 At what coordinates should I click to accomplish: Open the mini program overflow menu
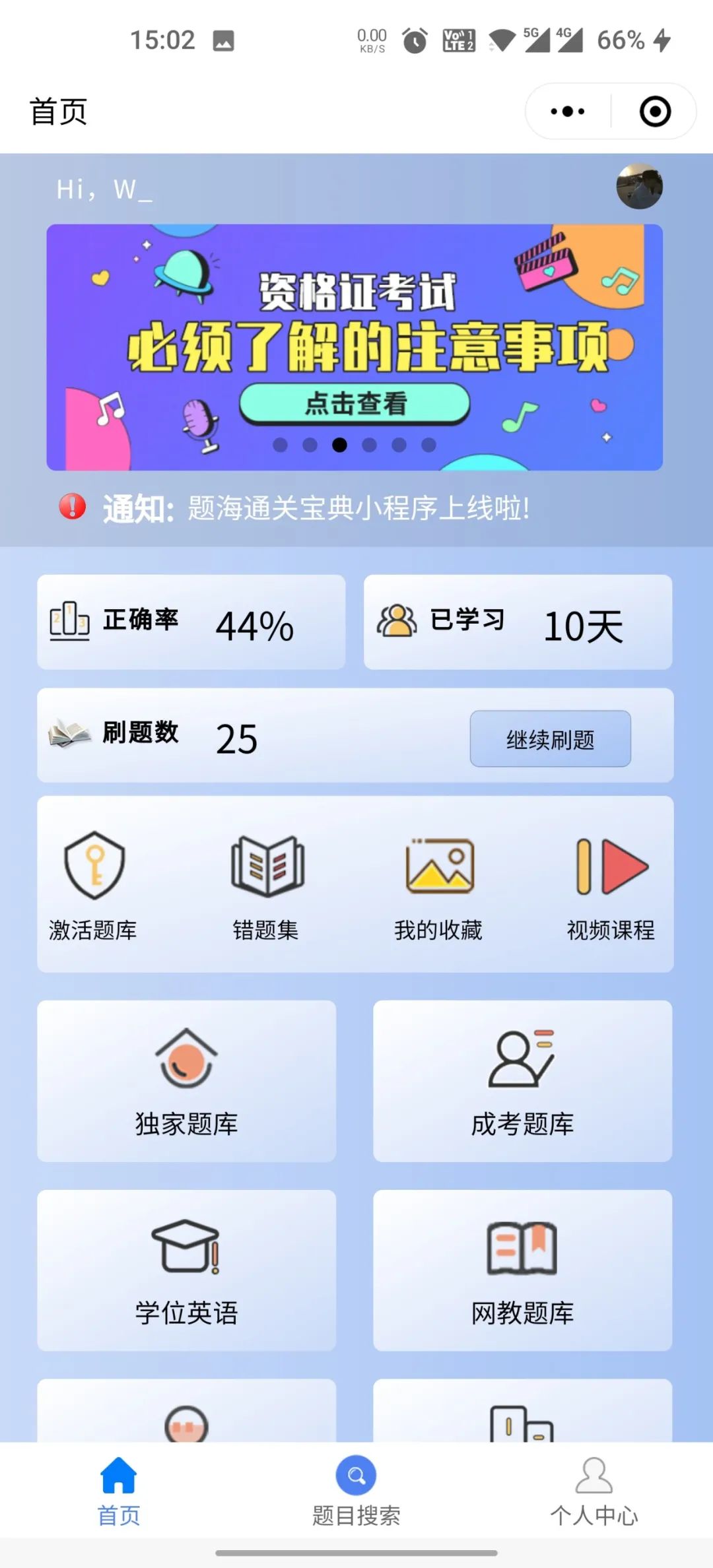click(x=568, y=112)
